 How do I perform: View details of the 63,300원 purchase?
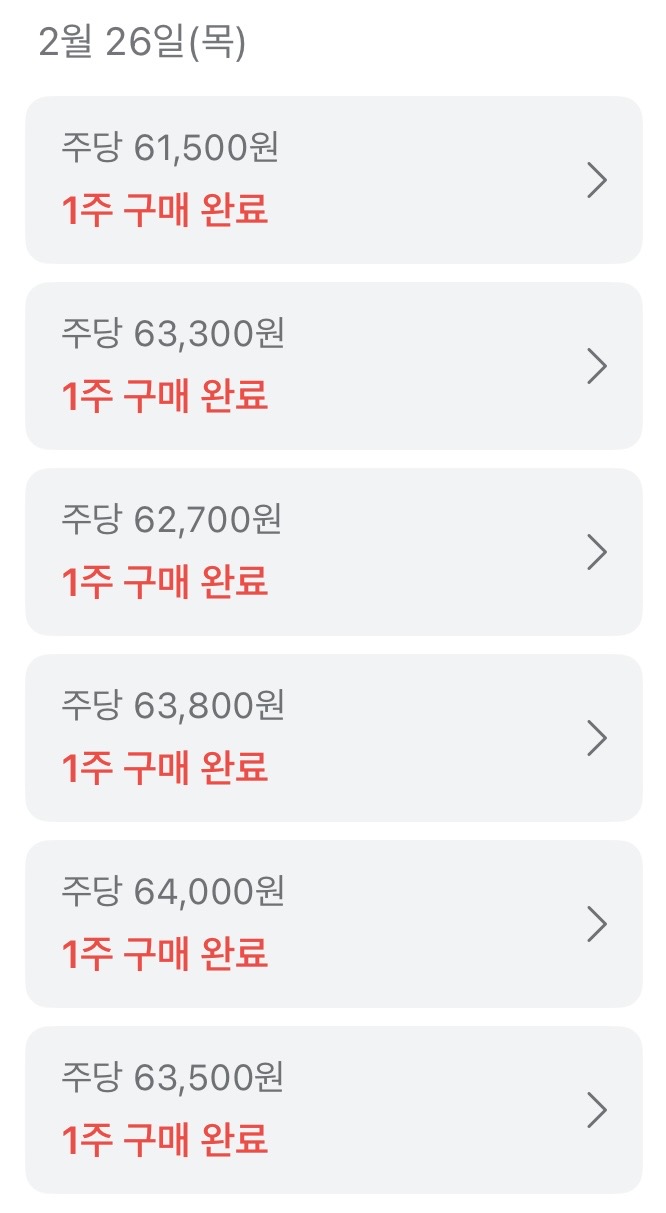[x=333, y=366]
